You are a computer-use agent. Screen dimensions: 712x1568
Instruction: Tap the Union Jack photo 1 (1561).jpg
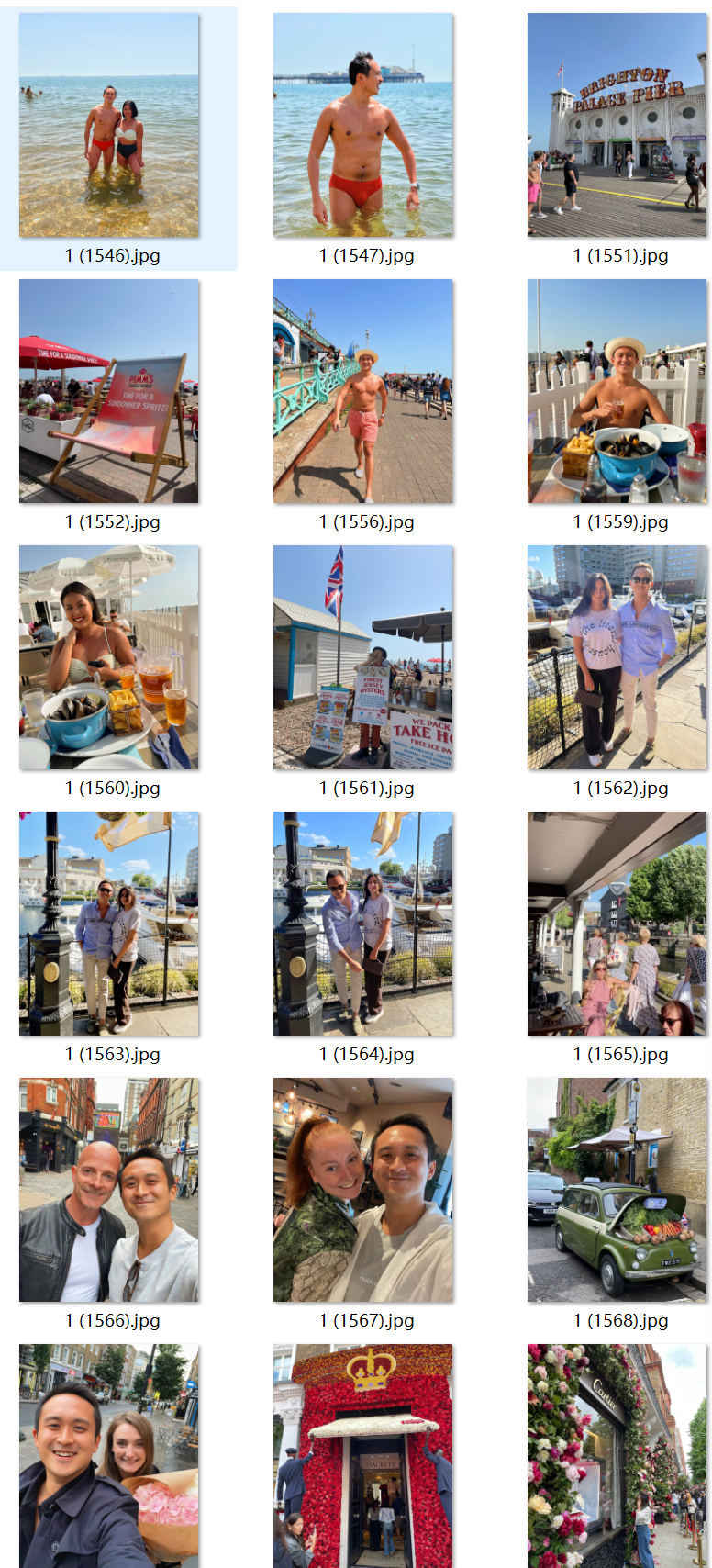tap(363, 658)
